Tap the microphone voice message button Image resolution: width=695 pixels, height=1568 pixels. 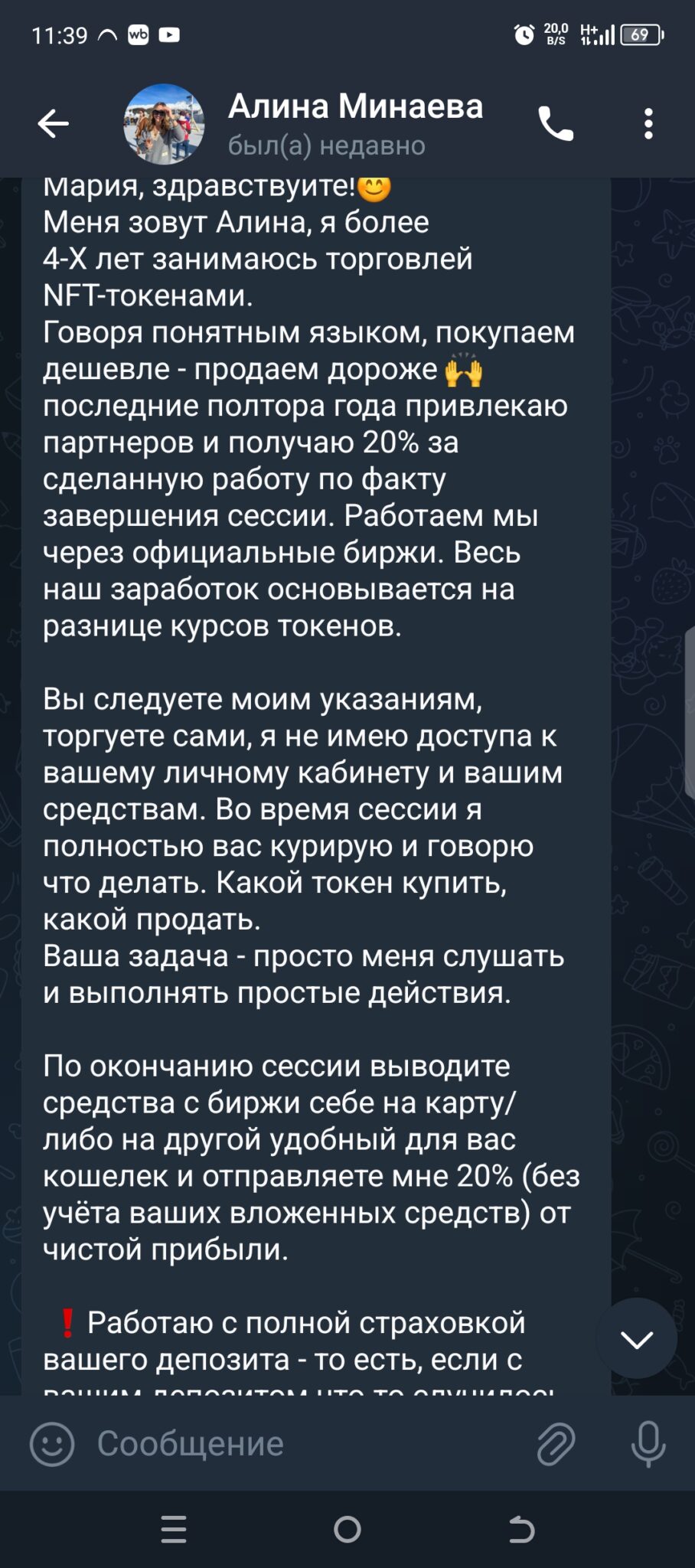pyautogui.click(x=648, y=1444)
